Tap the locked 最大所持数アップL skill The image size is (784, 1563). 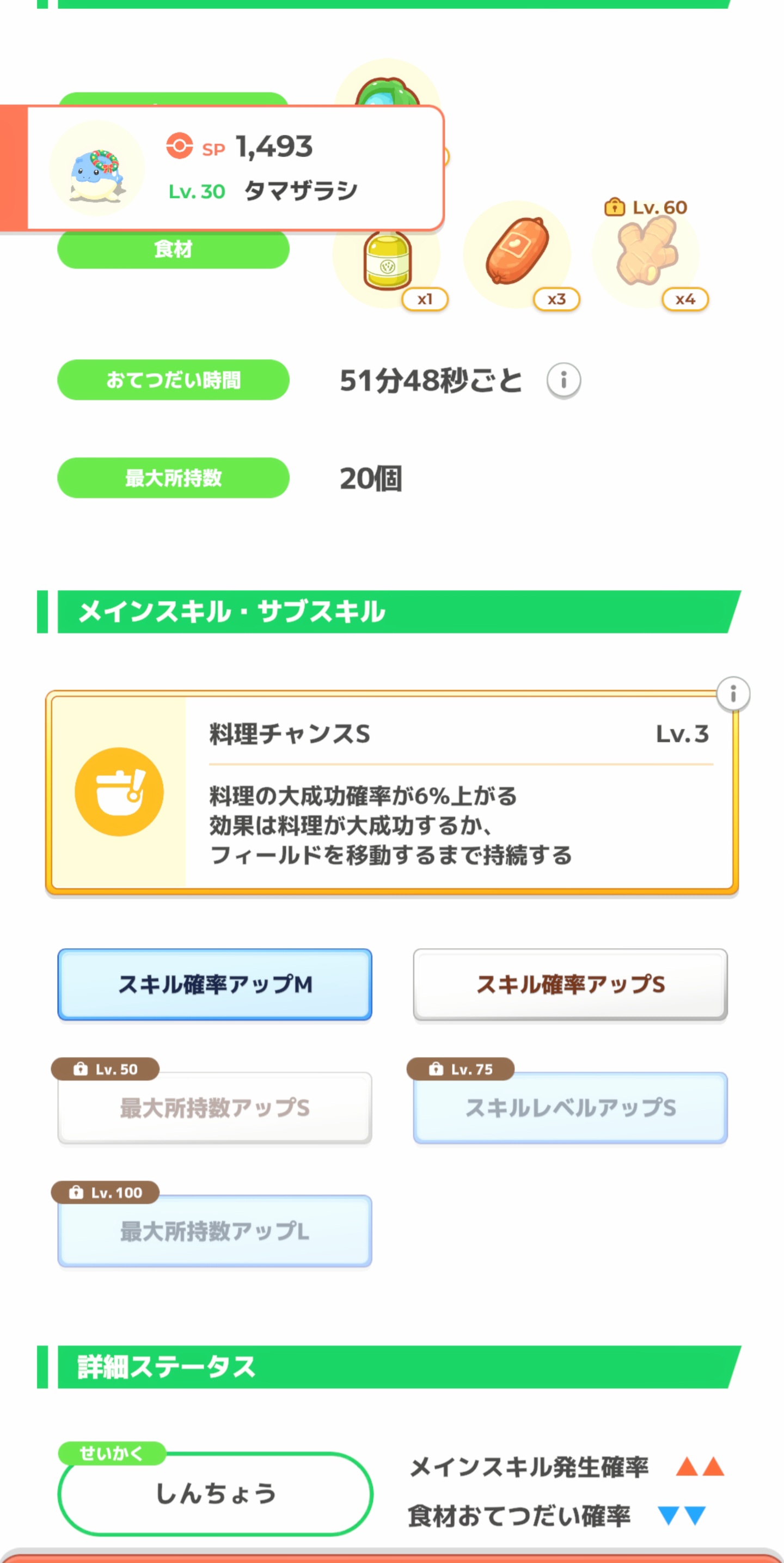pos(215,1231)
